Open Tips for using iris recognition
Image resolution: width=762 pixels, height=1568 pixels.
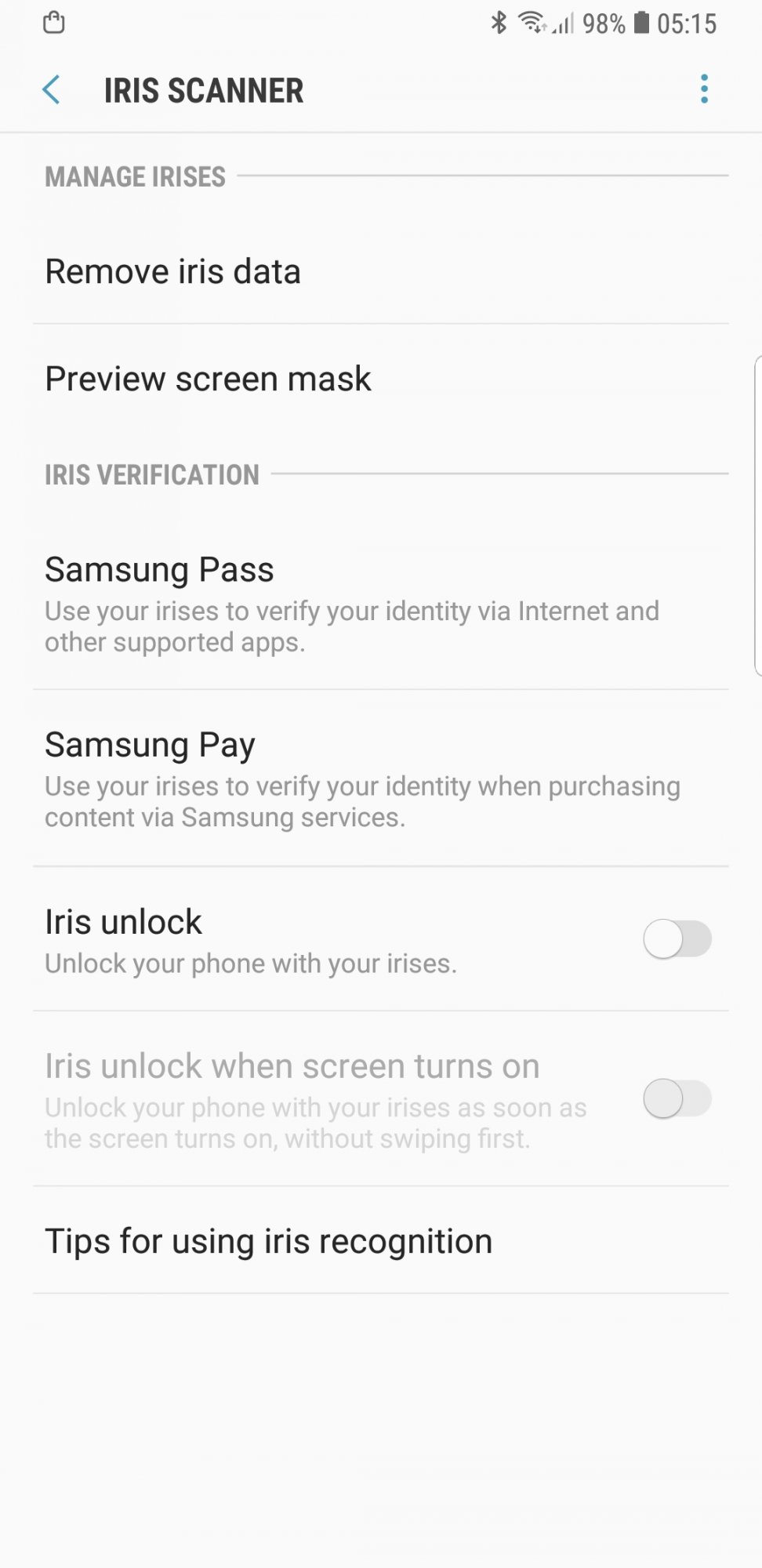coord(381,1240)
